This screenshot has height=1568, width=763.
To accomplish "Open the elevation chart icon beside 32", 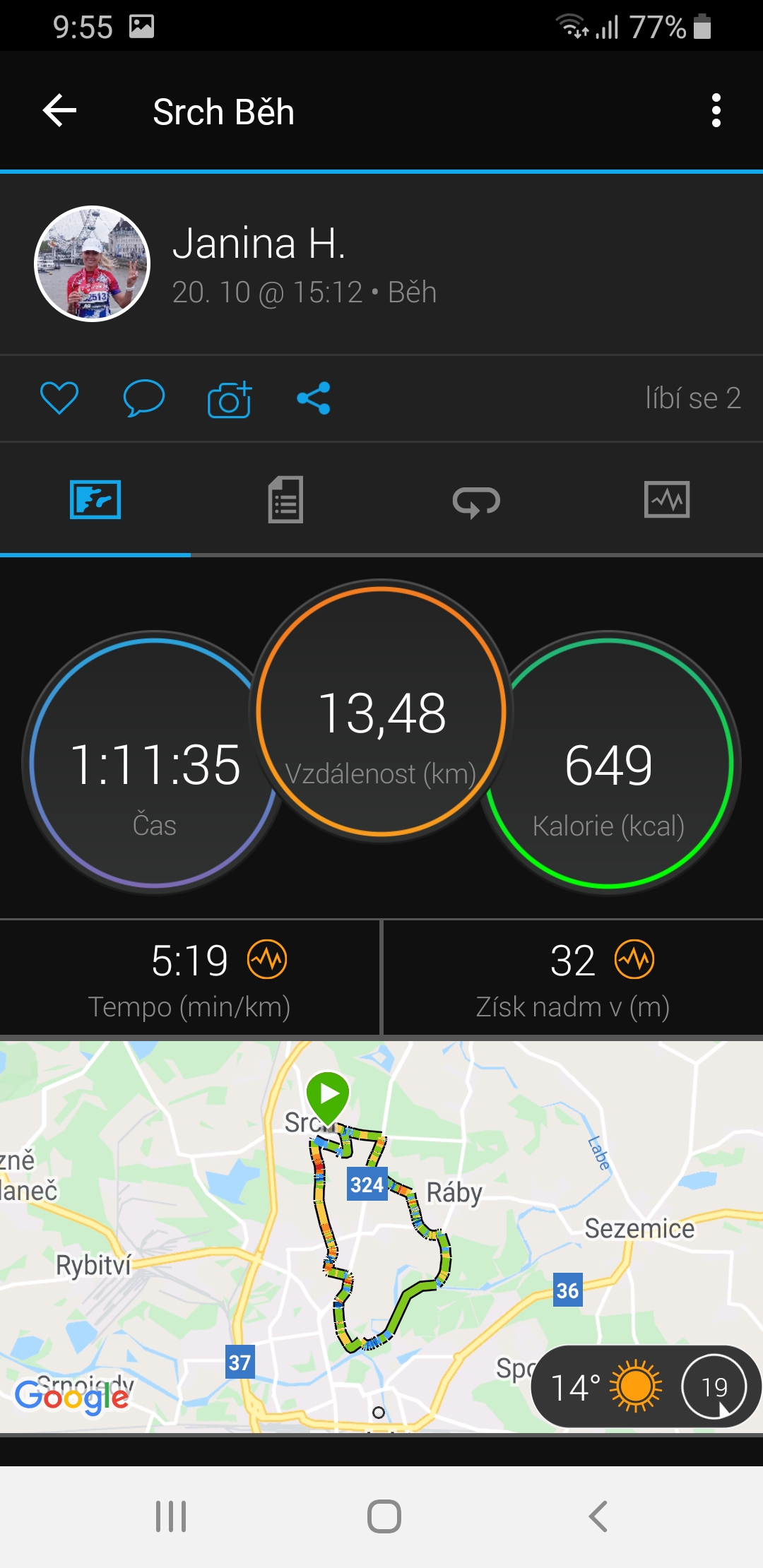I will (634, 959).
